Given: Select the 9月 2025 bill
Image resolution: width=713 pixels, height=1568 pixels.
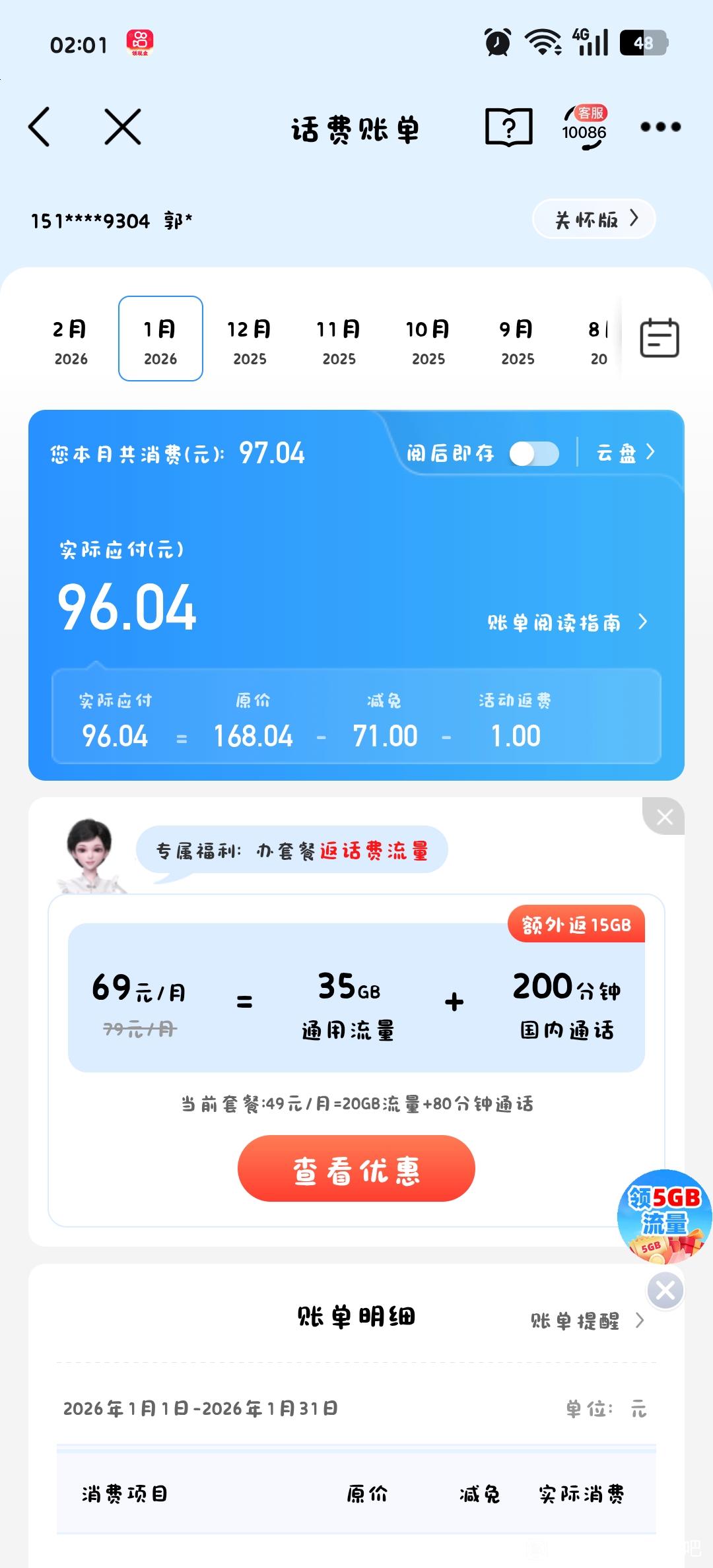Looking at the screenshot, I should tap(517, 339).
